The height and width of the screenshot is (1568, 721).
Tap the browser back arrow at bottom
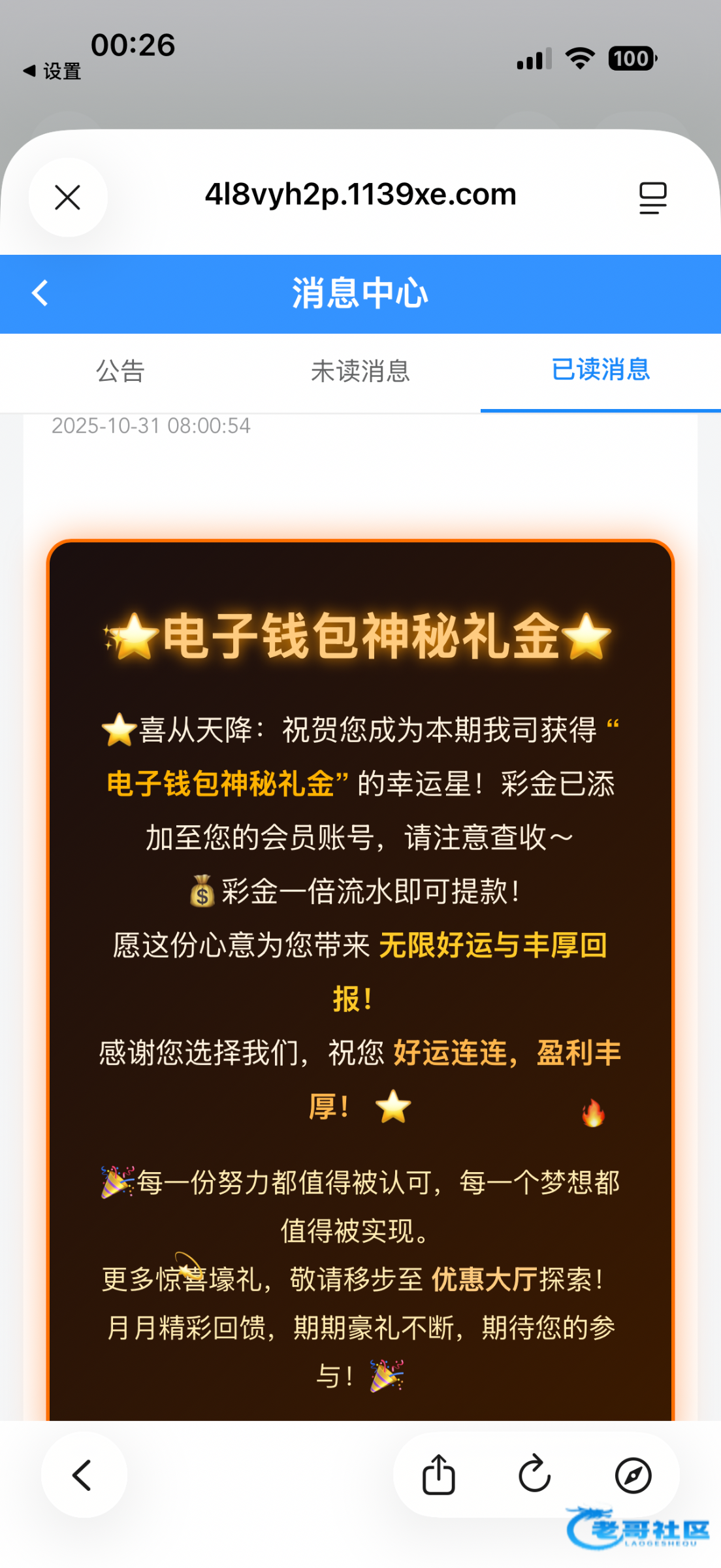84,1475
